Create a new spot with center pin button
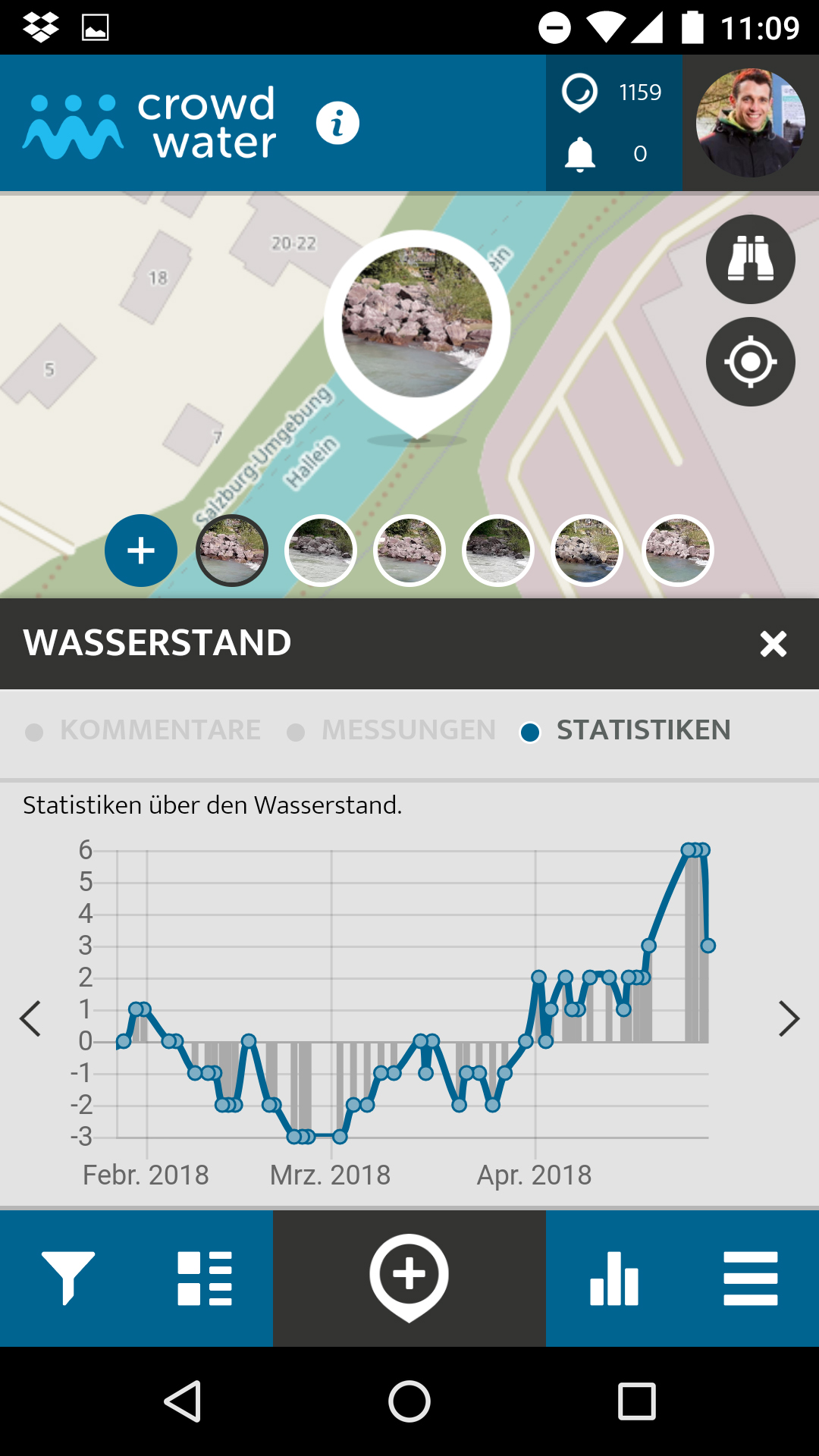This screenshot has height=1456, width=819. coord(409,1277)
